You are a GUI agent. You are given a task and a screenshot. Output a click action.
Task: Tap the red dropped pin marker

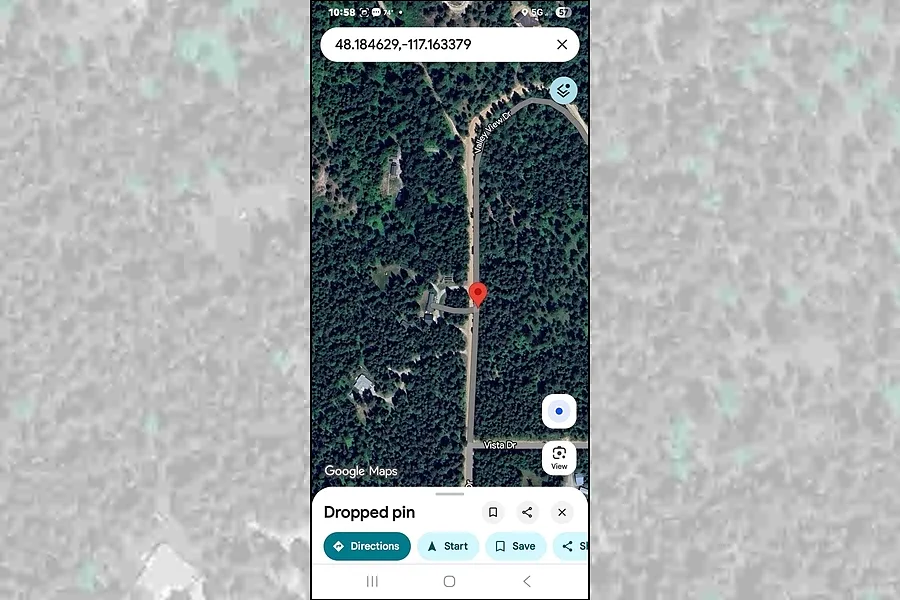[478, 294]
